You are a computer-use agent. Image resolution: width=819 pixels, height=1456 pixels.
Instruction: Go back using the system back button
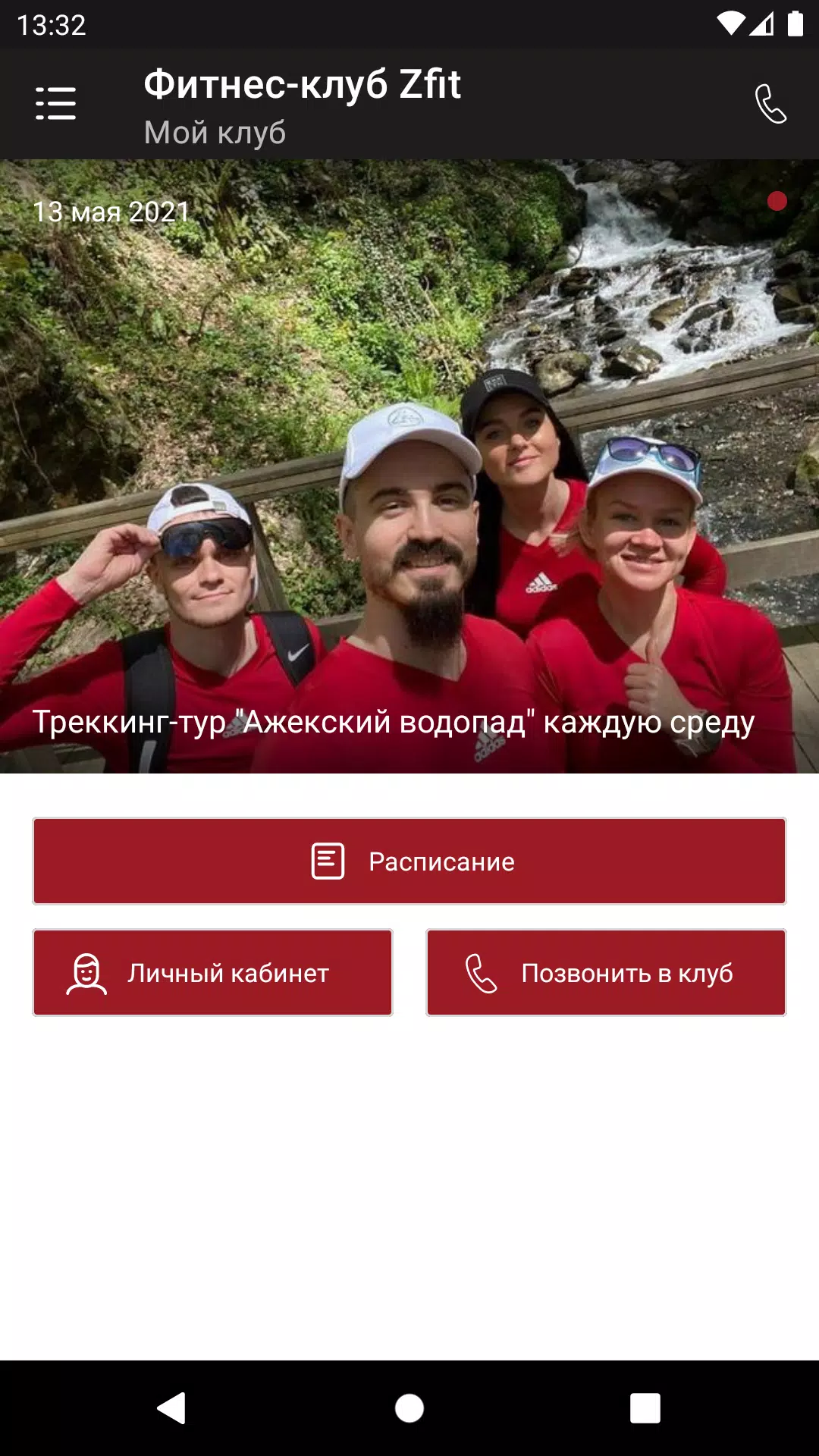(172, 1408)
